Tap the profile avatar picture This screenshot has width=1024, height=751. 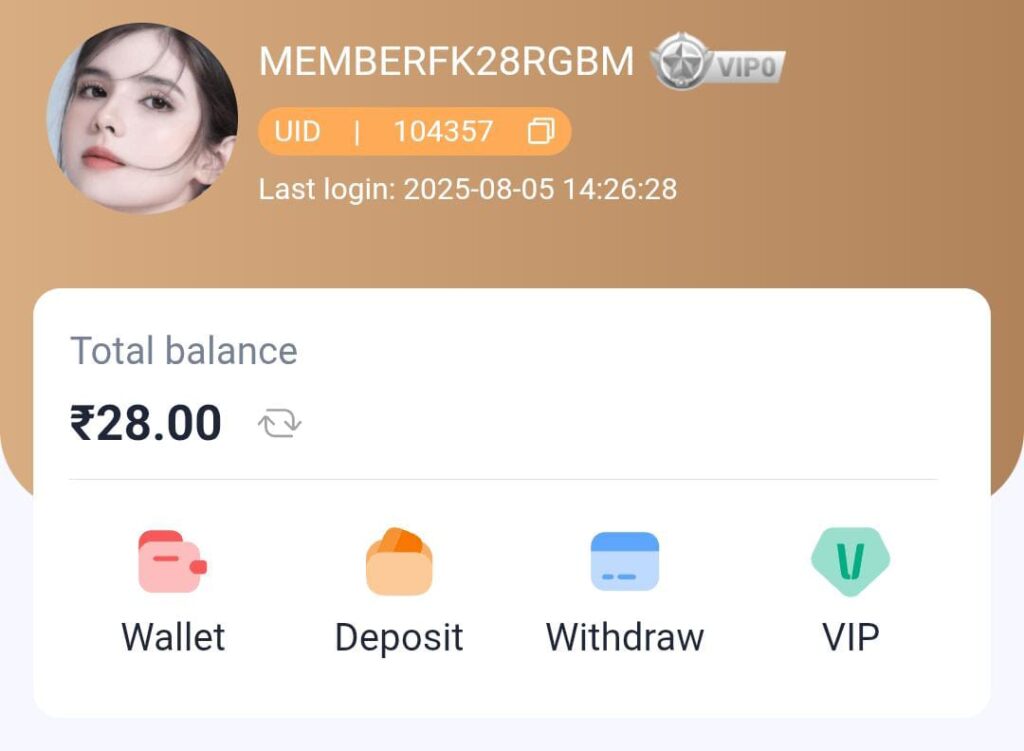(x=142, y=118)
